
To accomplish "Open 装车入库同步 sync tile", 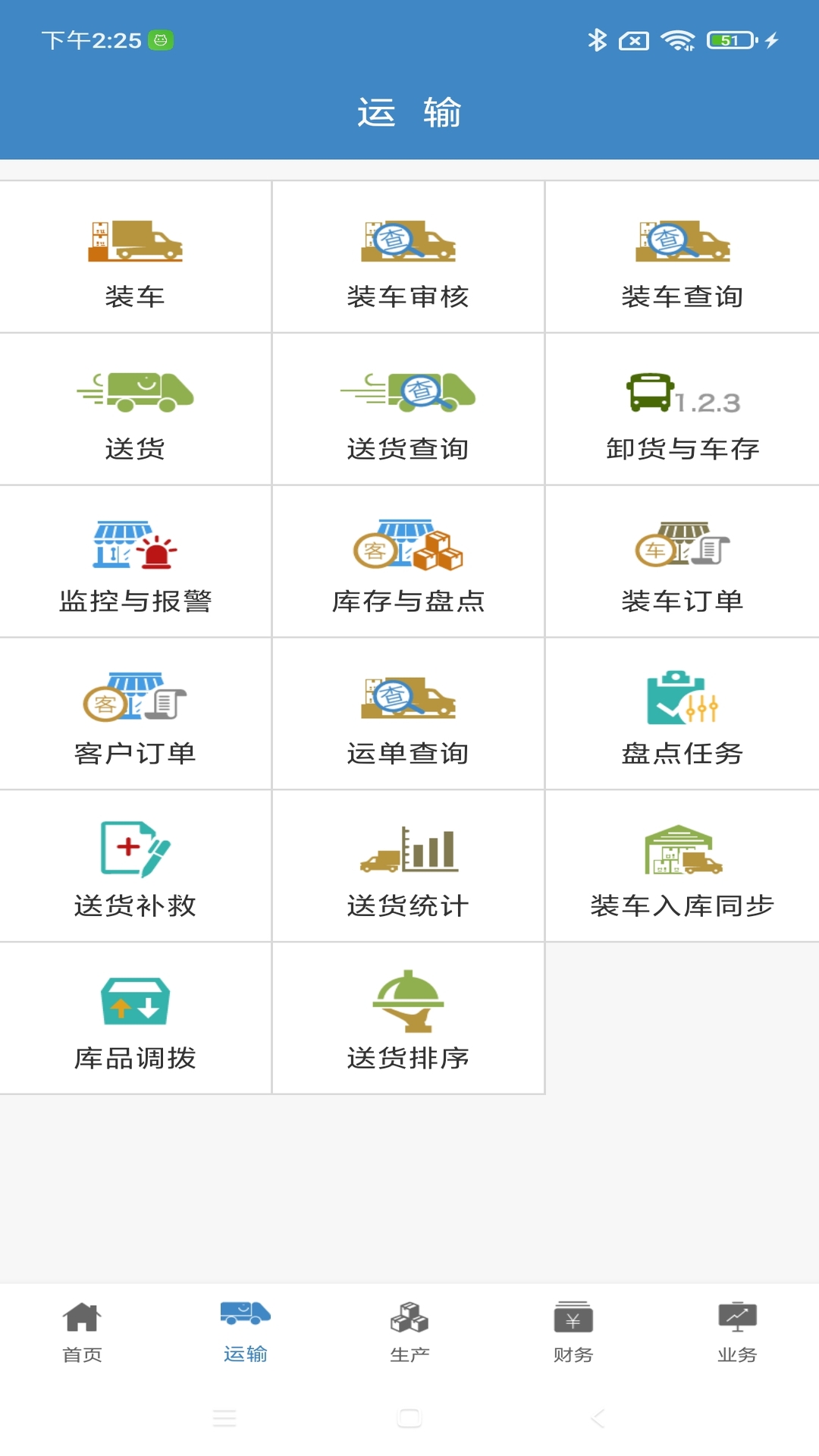I will click(682, 868).
